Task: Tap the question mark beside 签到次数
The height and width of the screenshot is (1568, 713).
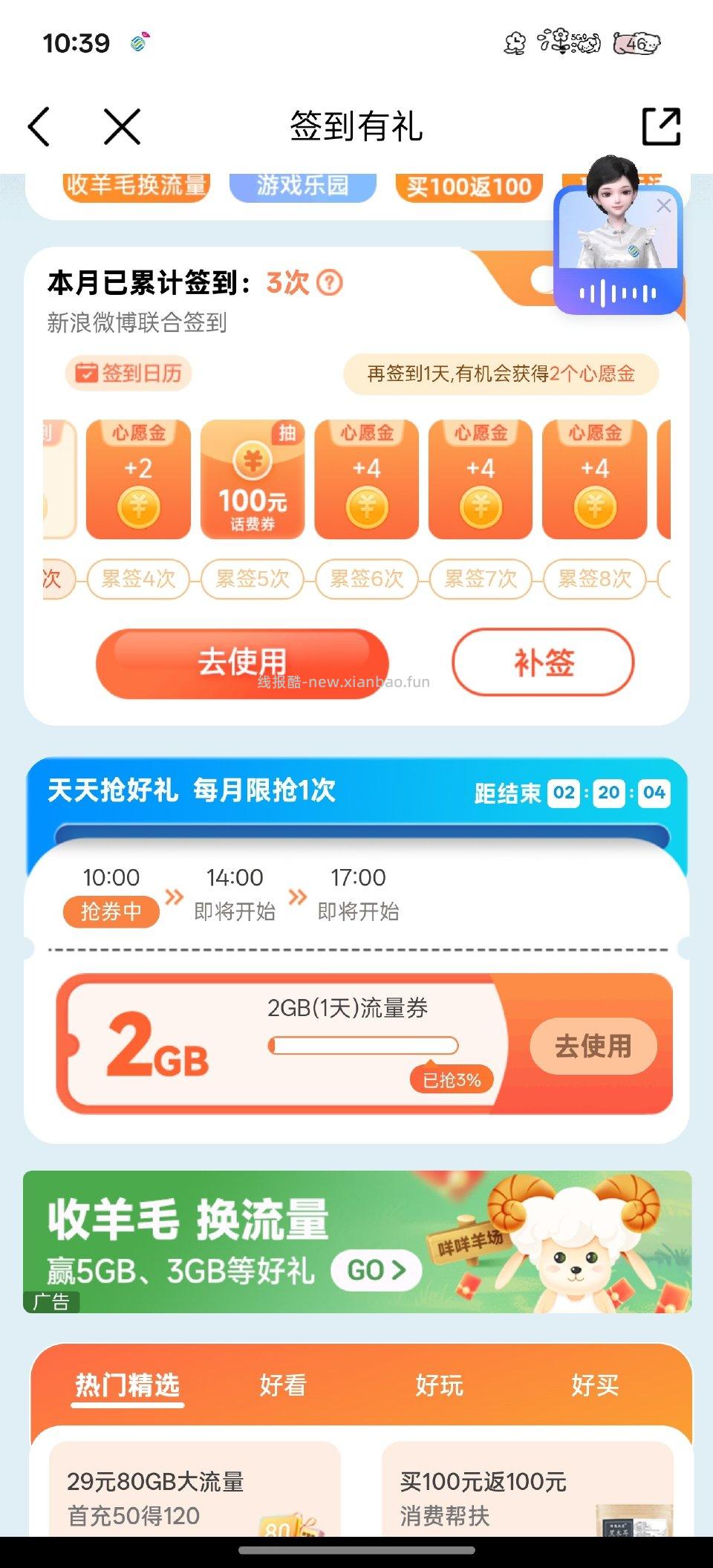Action: pyautogui.click(x=329, y=283)
